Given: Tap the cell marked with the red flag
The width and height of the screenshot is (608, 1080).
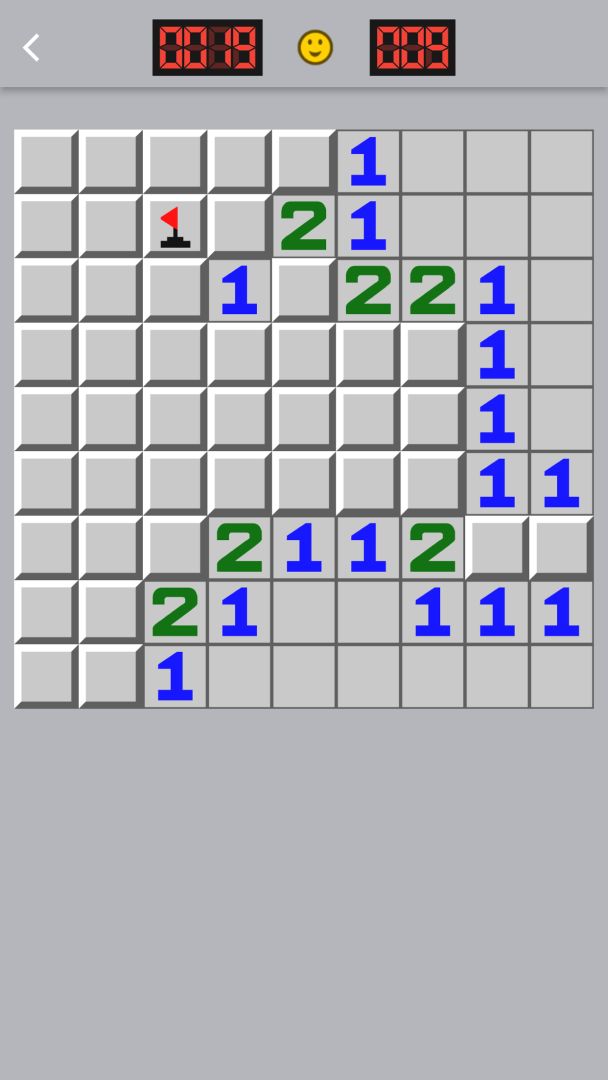Looking at the screenshot, I should click(x=175, y=226).
